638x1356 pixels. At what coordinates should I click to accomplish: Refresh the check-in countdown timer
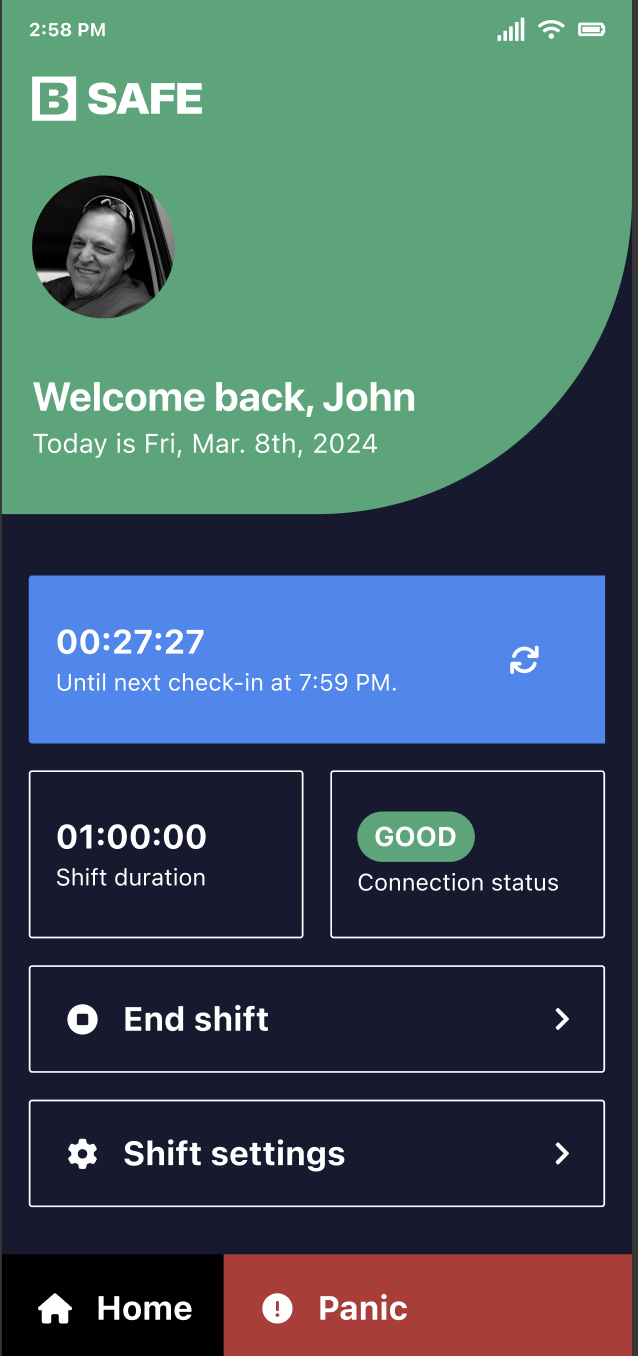(x=524, y=660)
